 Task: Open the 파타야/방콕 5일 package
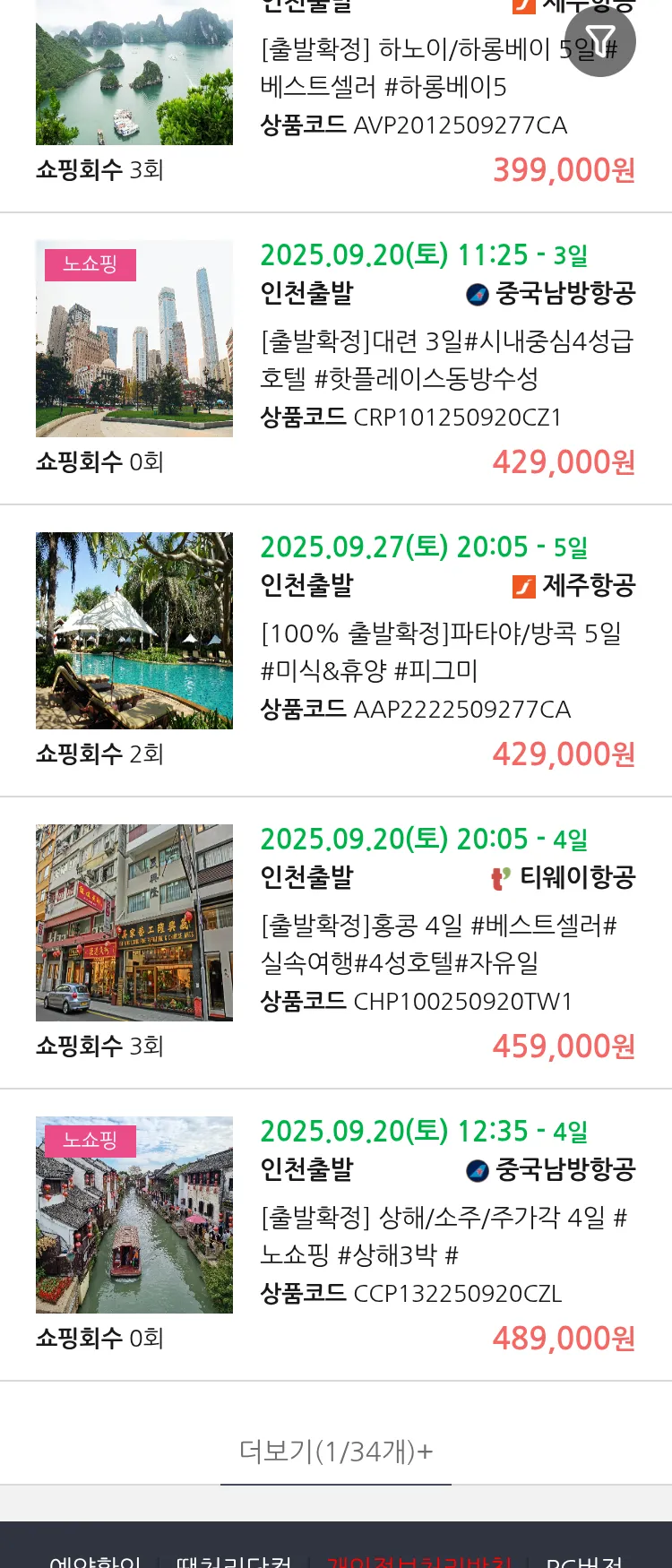pos(441,651)
